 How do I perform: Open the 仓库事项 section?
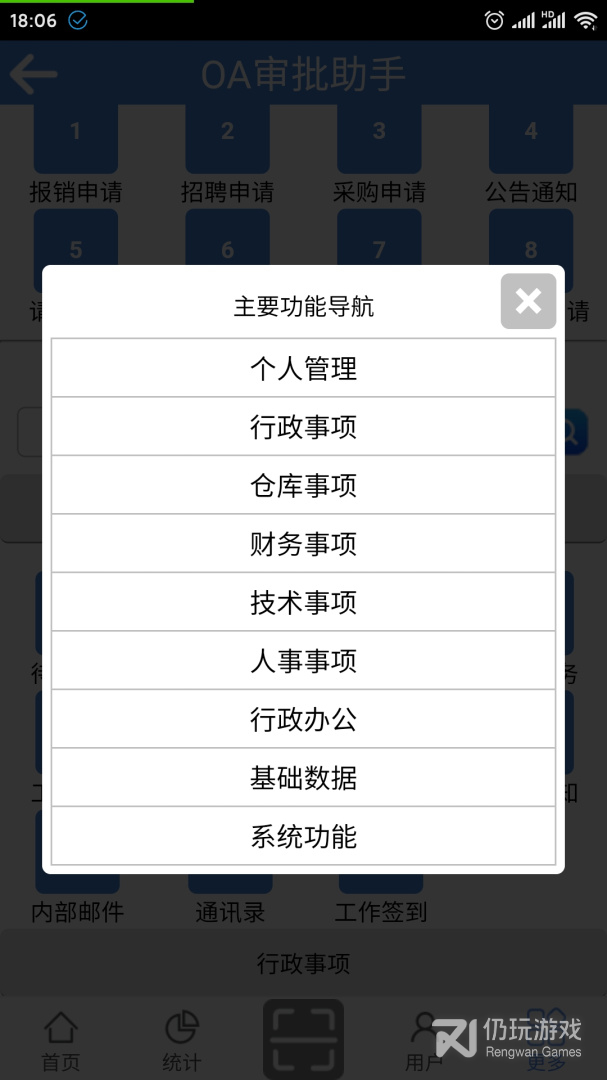[x=303, y=485]
